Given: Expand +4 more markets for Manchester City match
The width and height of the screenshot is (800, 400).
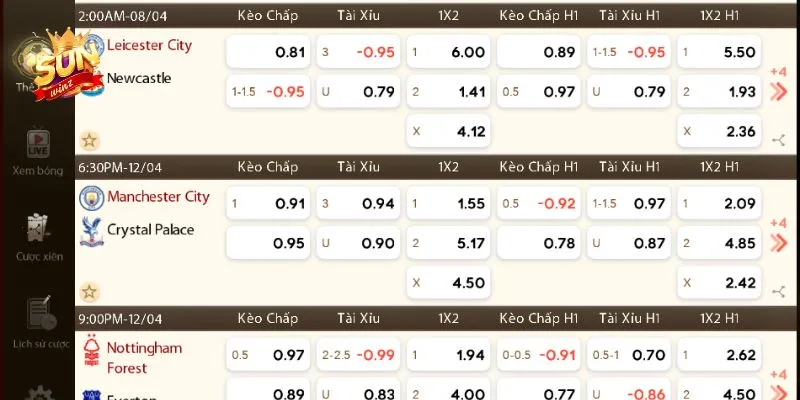Looking at the screenshot, I should point(779,237).
